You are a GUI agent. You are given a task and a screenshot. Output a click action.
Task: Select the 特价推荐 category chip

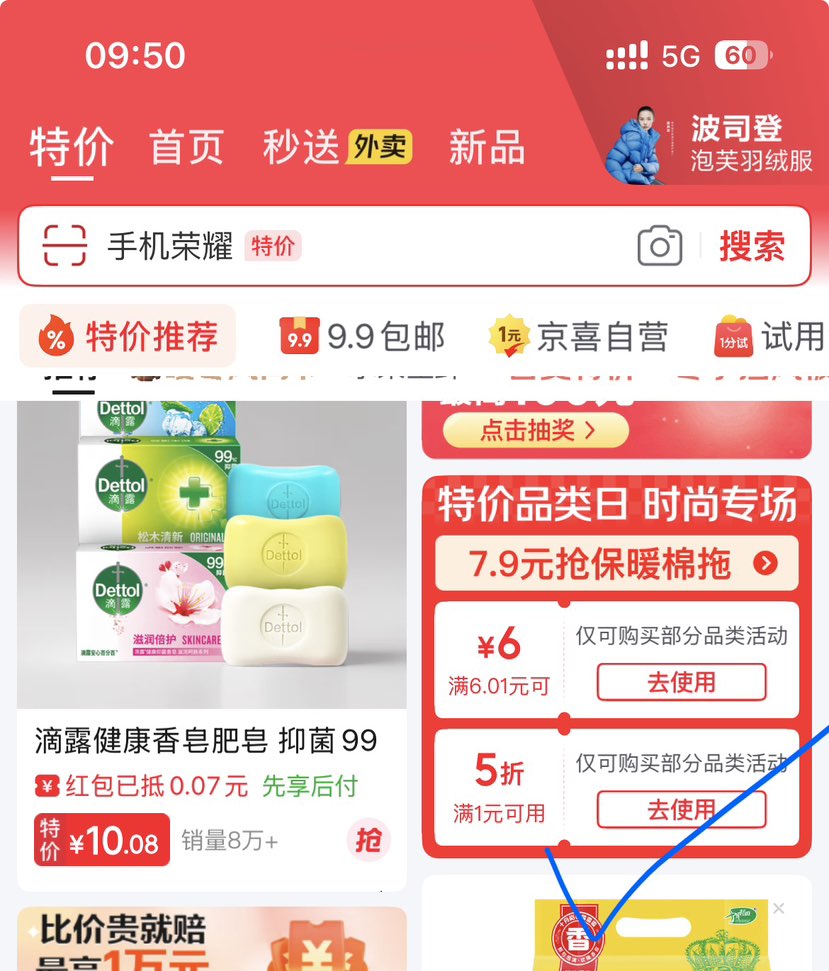point(128,337)
